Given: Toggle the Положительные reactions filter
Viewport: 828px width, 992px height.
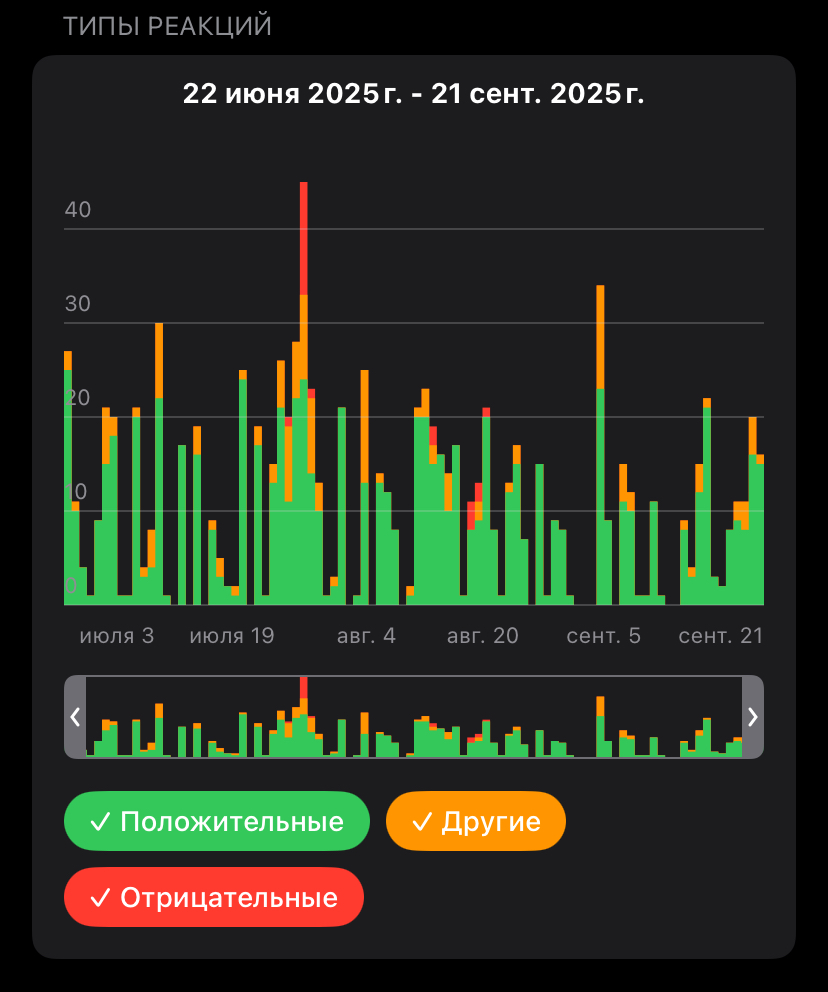Looking at the screenshot, I should (216, 822).
